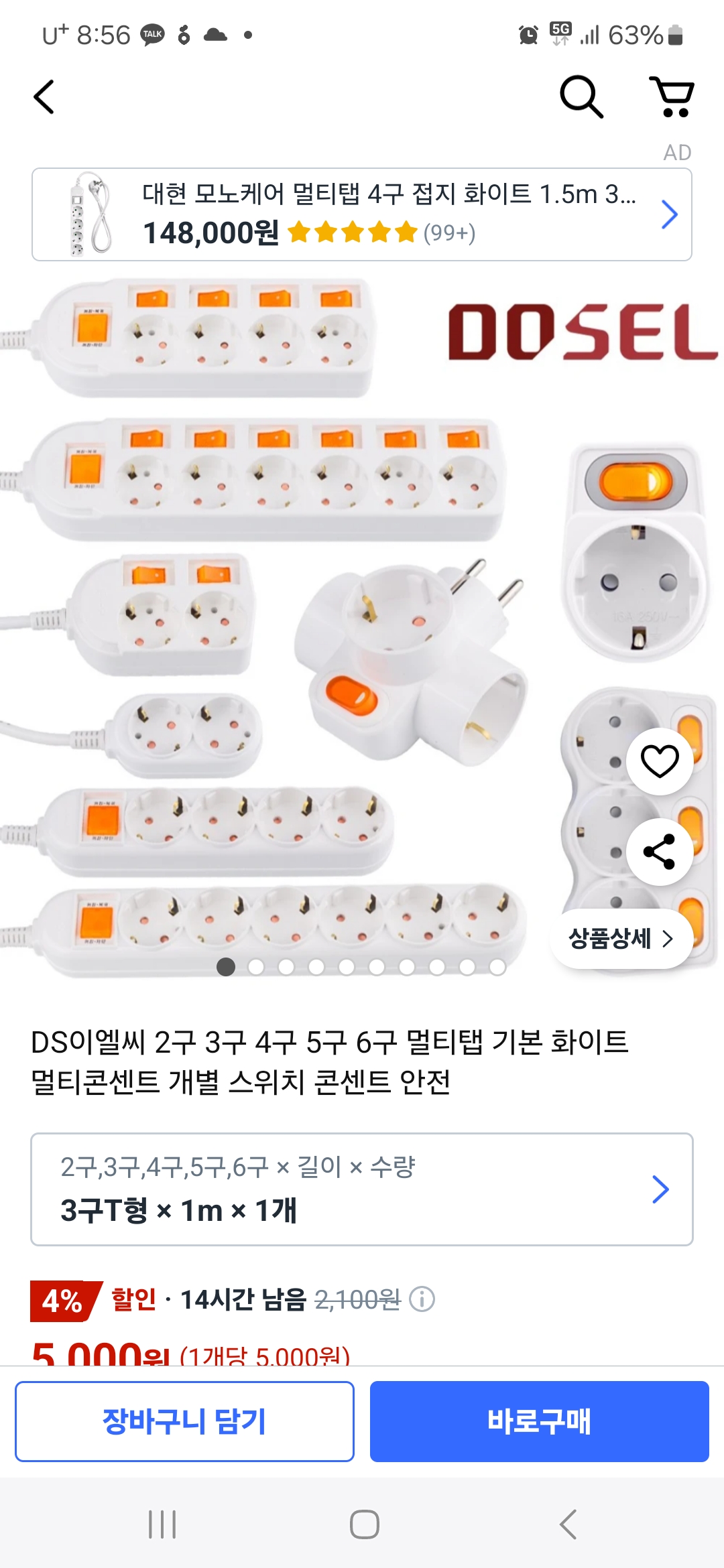Share this product
724x1568 pixels.
(x=660, y=852)
